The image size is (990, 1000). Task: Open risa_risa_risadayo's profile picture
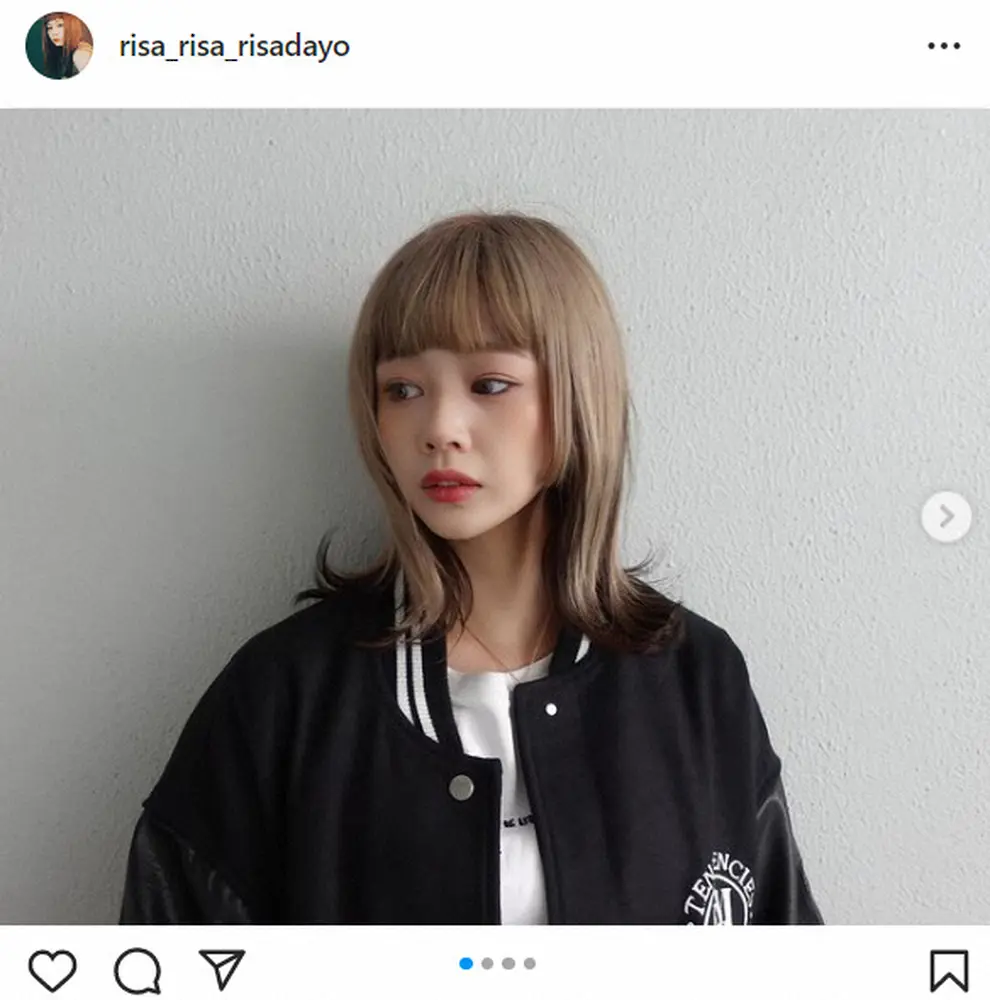pos(59,46)
